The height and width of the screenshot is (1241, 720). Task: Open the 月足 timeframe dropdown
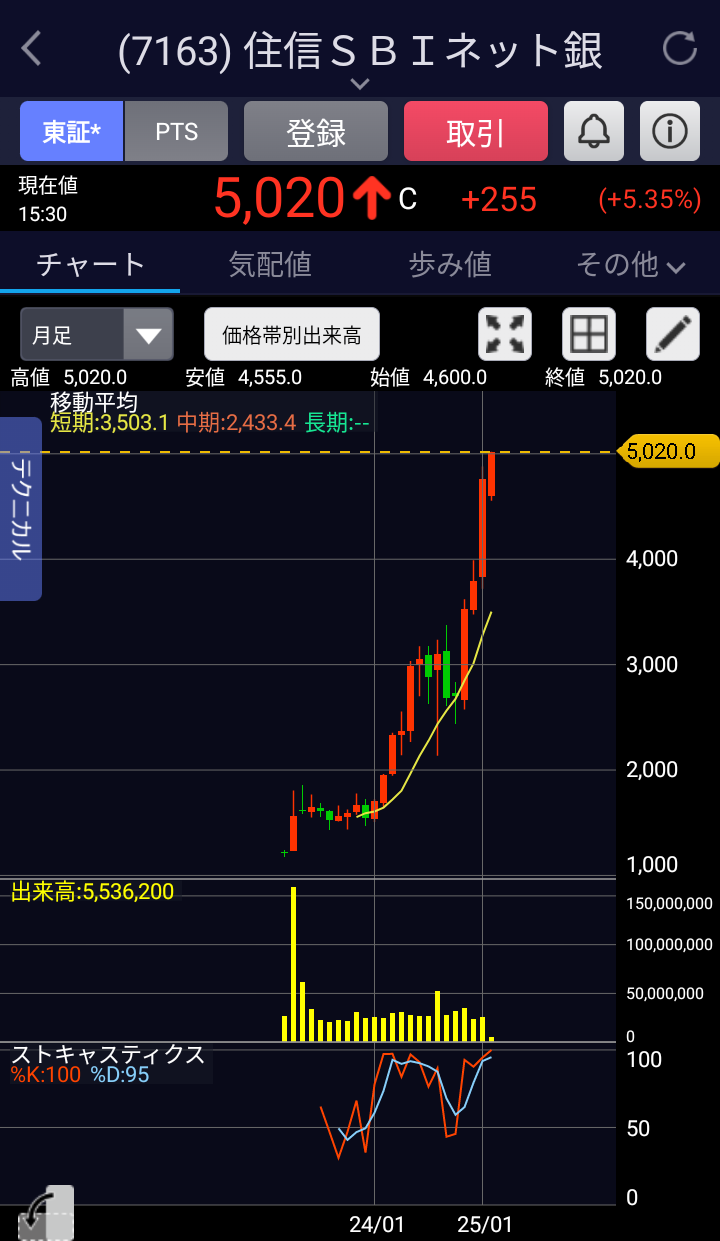point(97,334)
